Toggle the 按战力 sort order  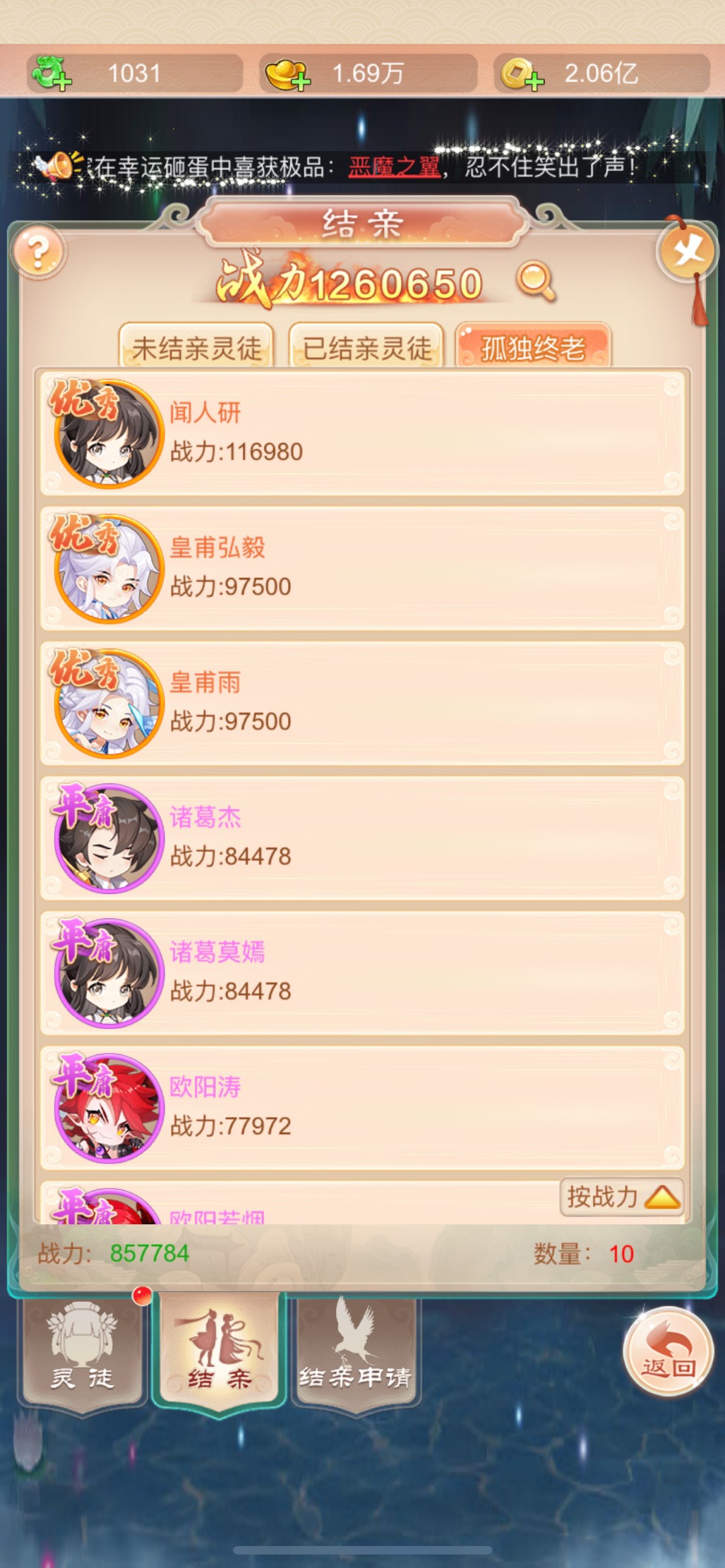pos(622,1197)
